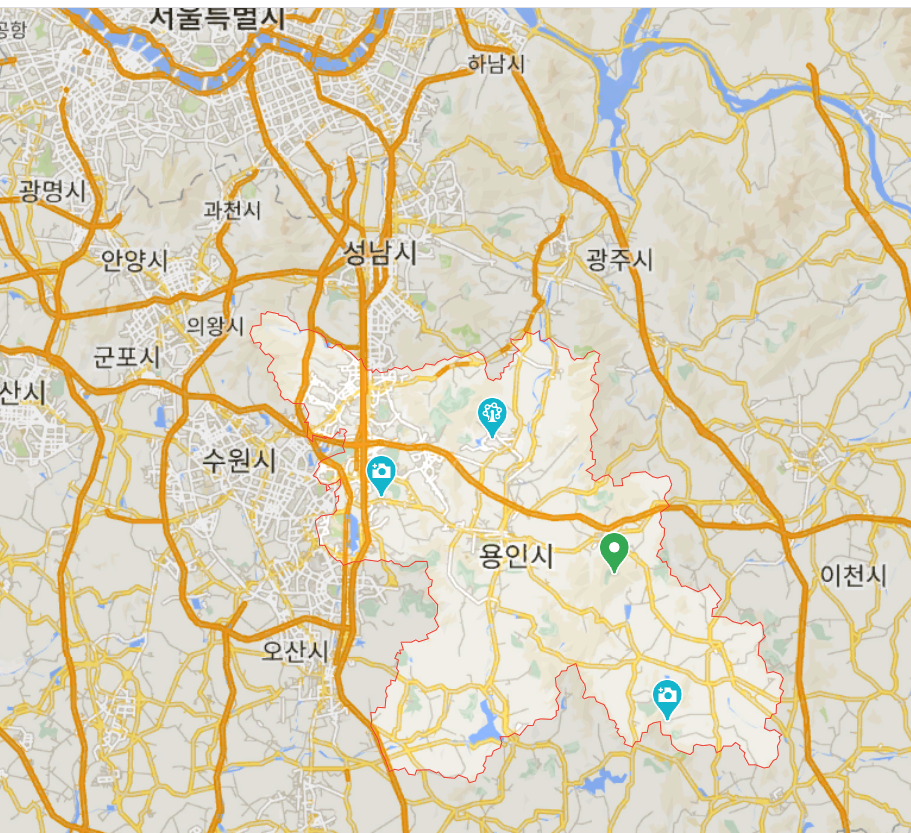Open the camera marker toward 이천시 side

click(x=667, y=696)
